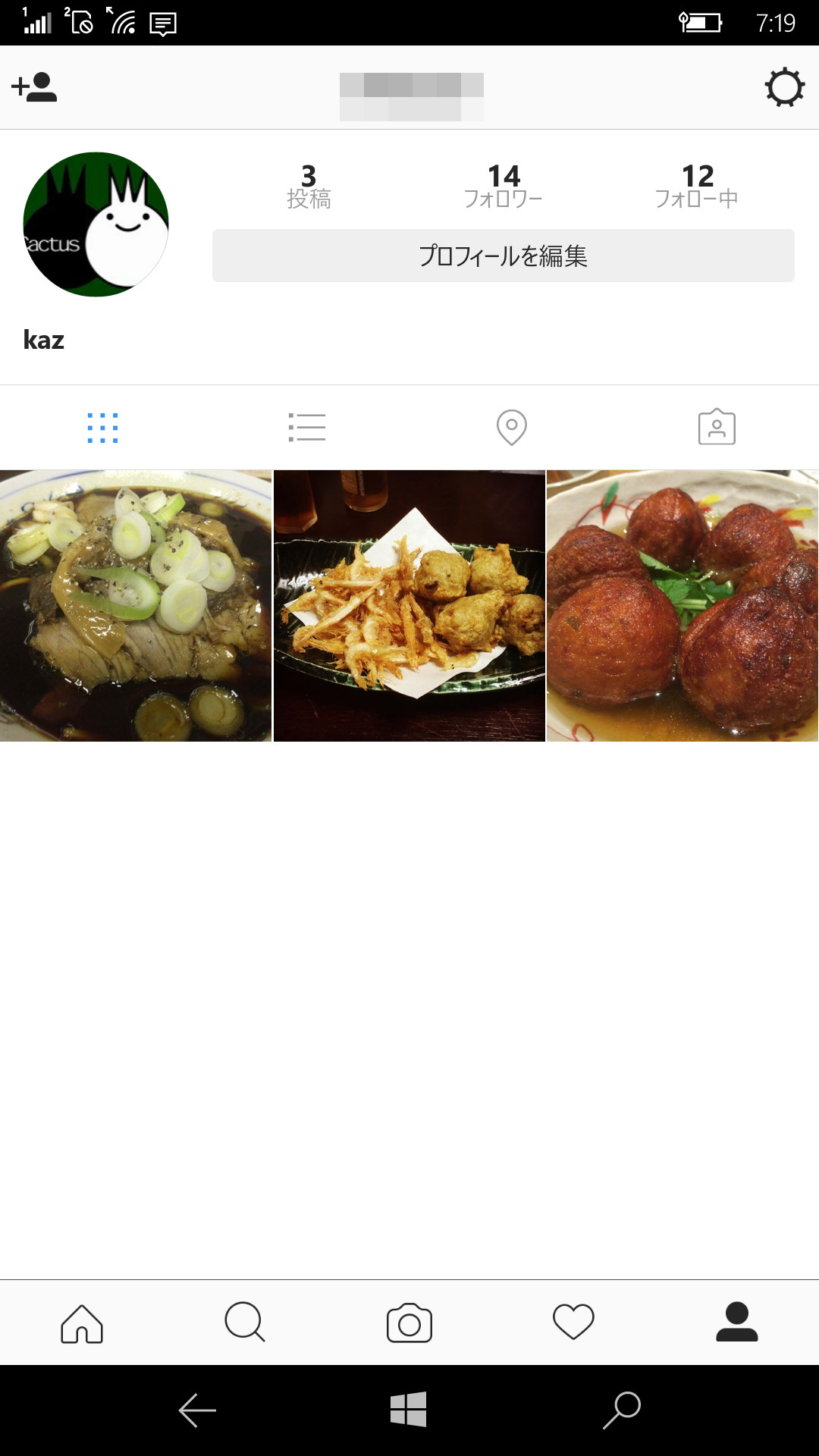Tap プロフィールを編集 button
819x1456 pixels.
coord(503,256)
